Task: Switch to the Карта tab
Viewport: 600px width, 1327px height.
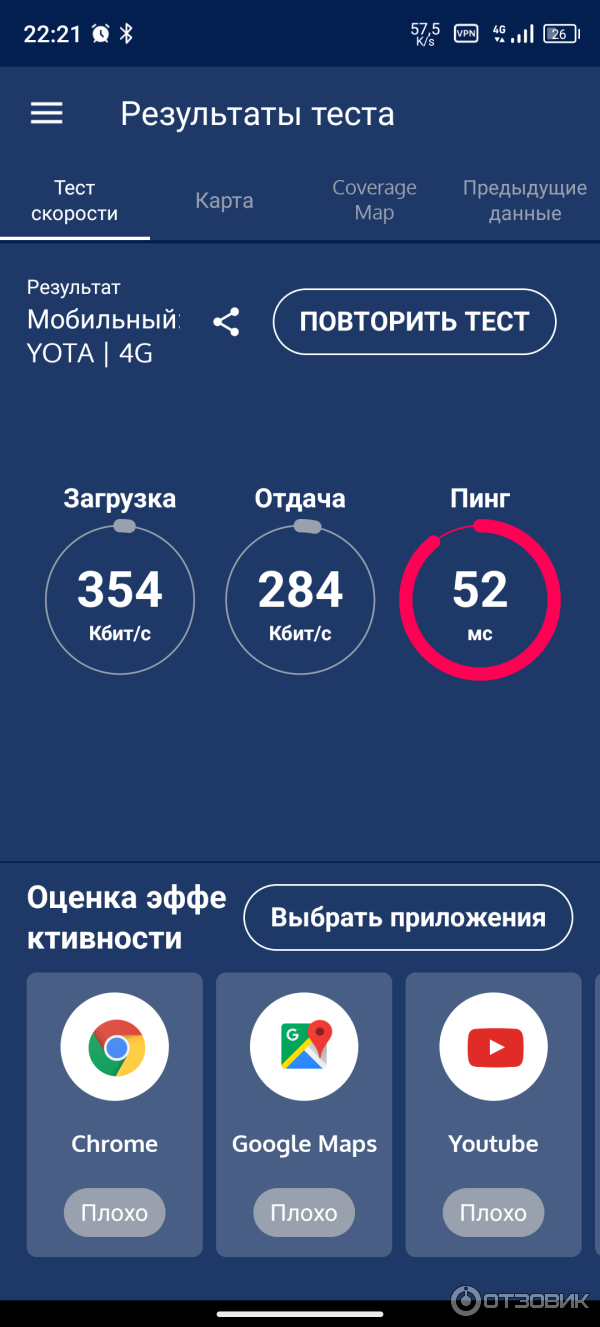Action: click(224, 201)
